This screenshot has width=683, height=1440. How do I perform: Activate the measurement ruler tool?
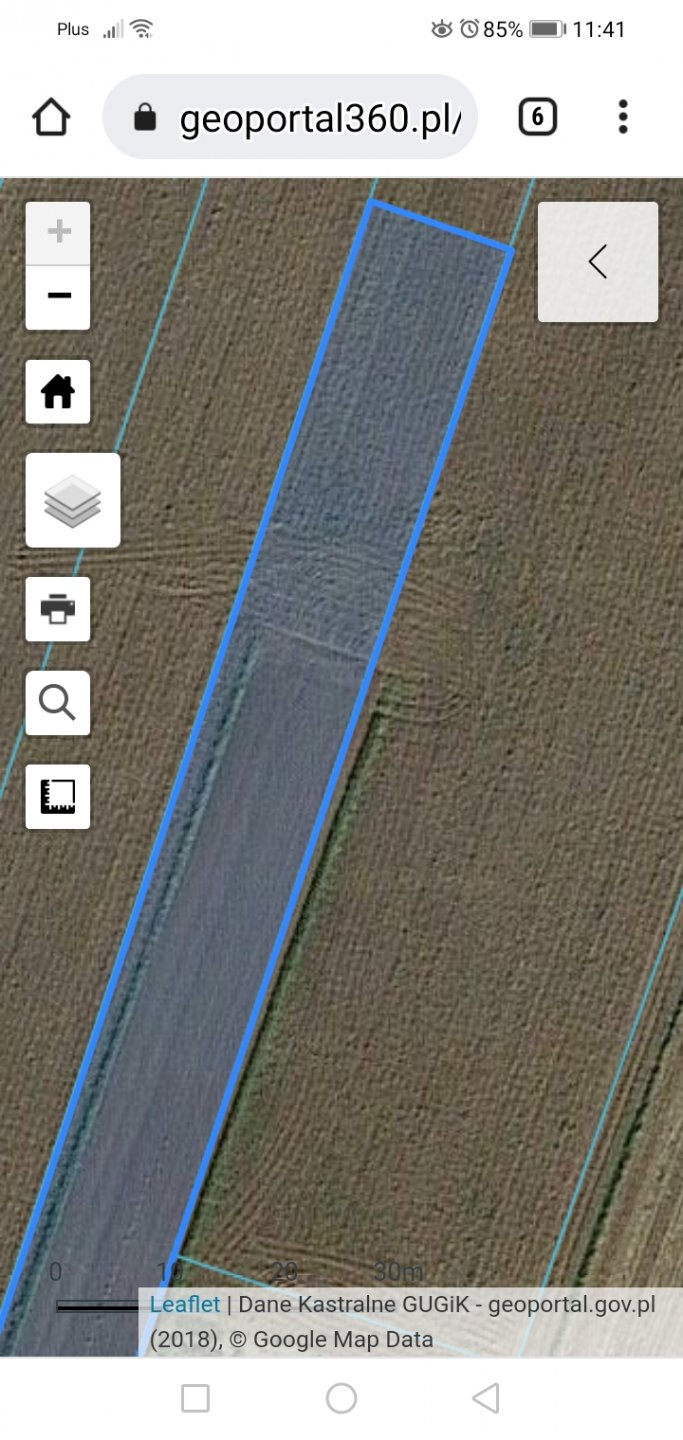[58, 797]
